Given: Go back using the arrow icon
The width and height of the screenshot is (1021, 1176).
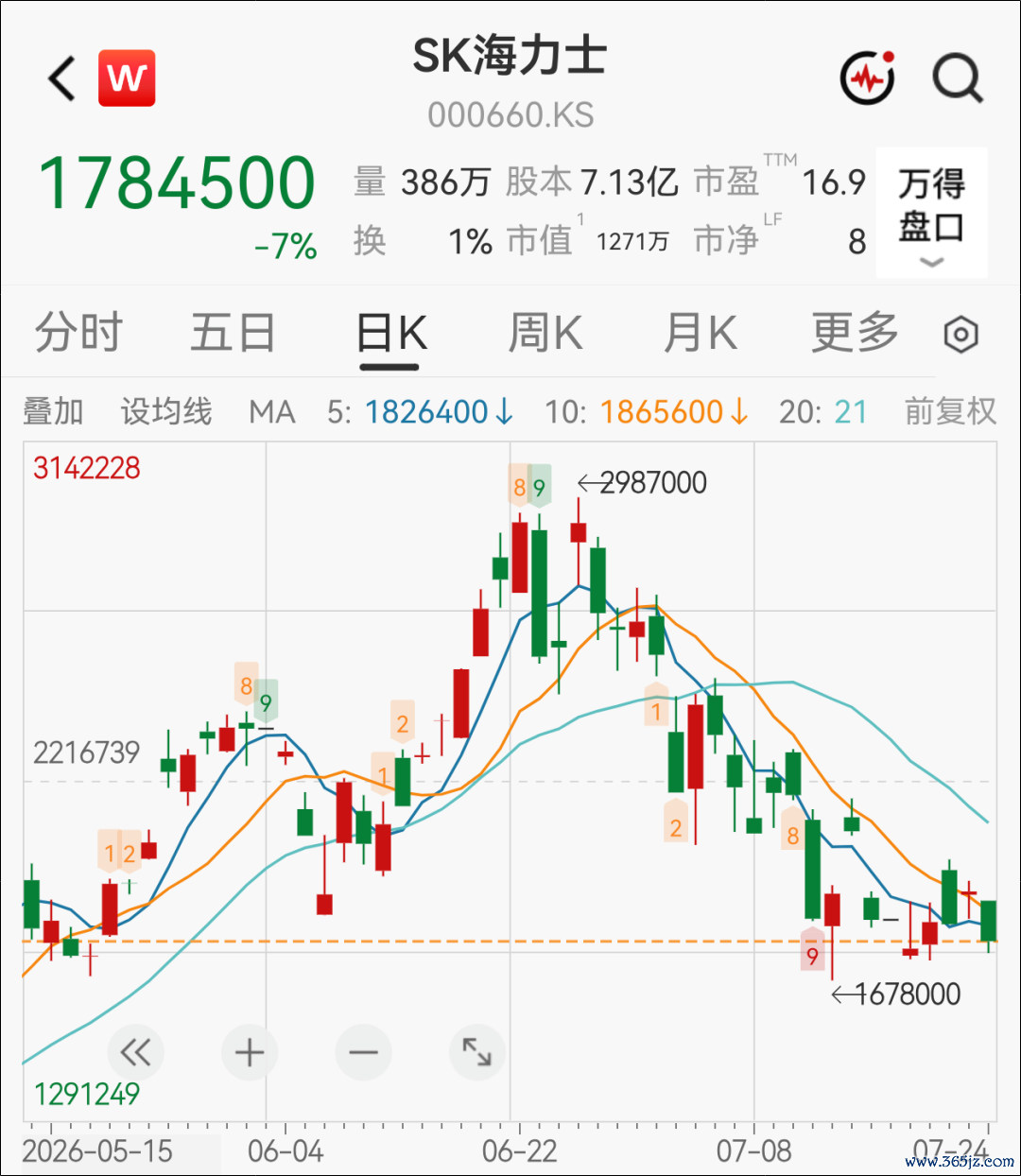Looking at the screenshot, I should click(62, 78).
